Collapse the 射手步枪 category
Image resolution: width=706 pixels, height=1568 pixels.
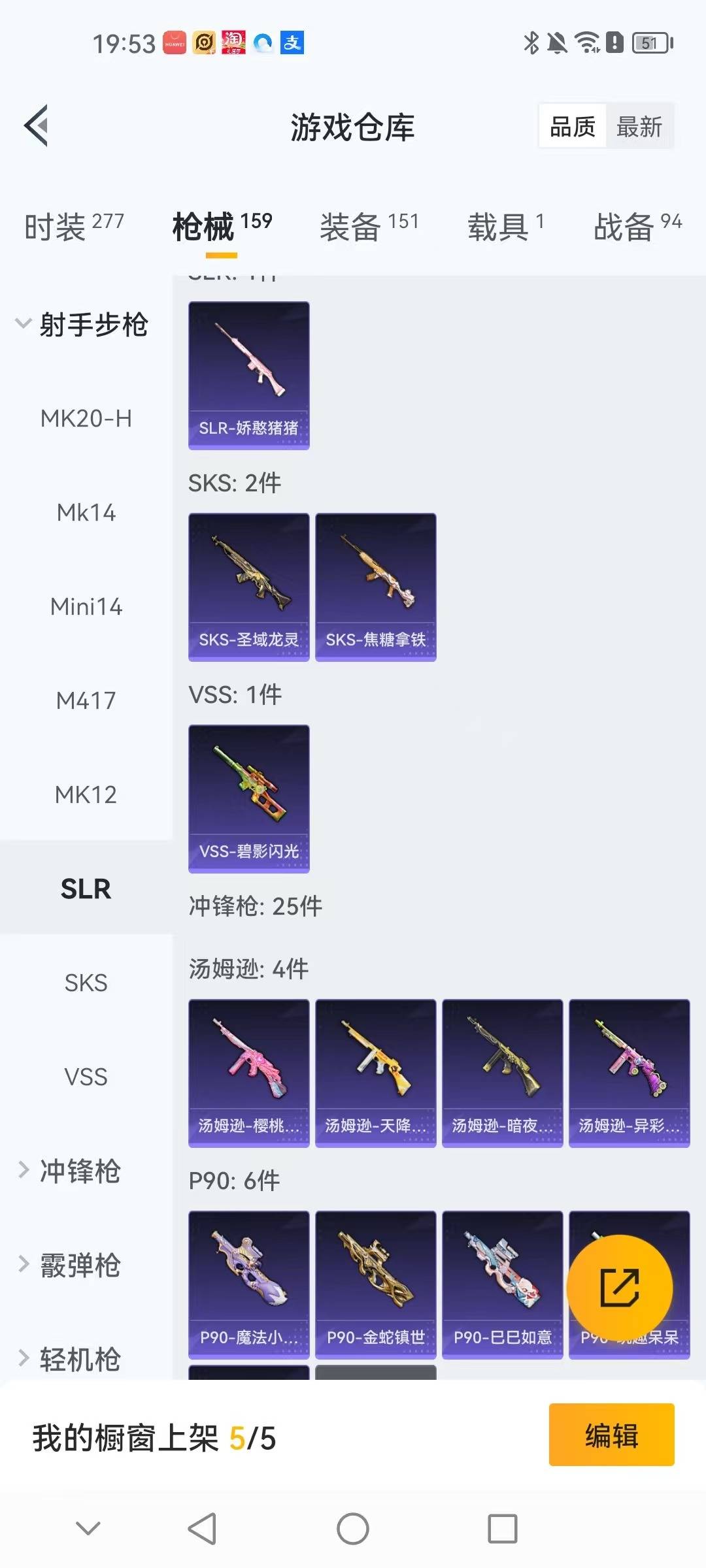(x=82, y=325)
